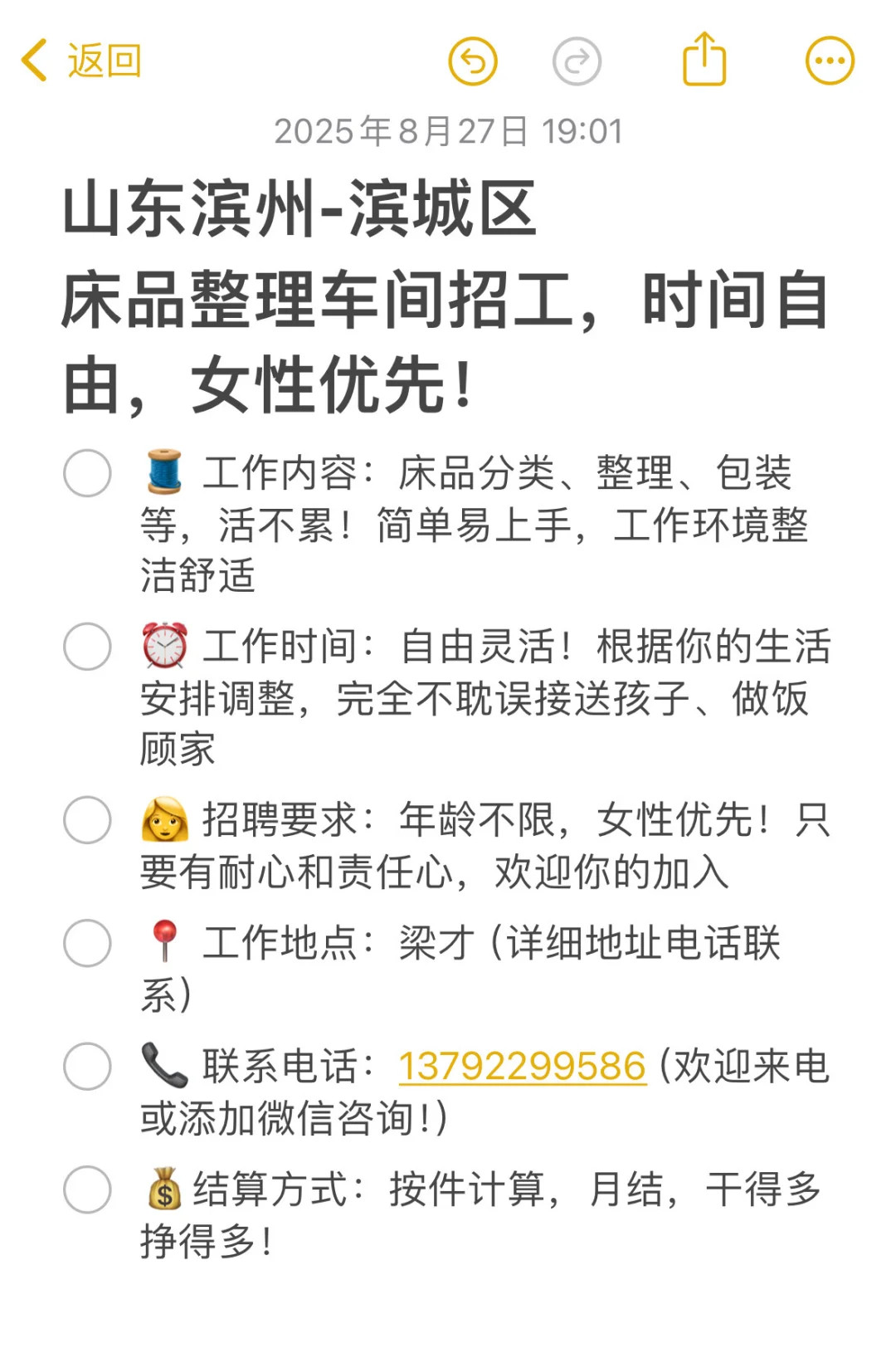
Task: Share this note
Action: pyautogui.click(x=704, y=58)
